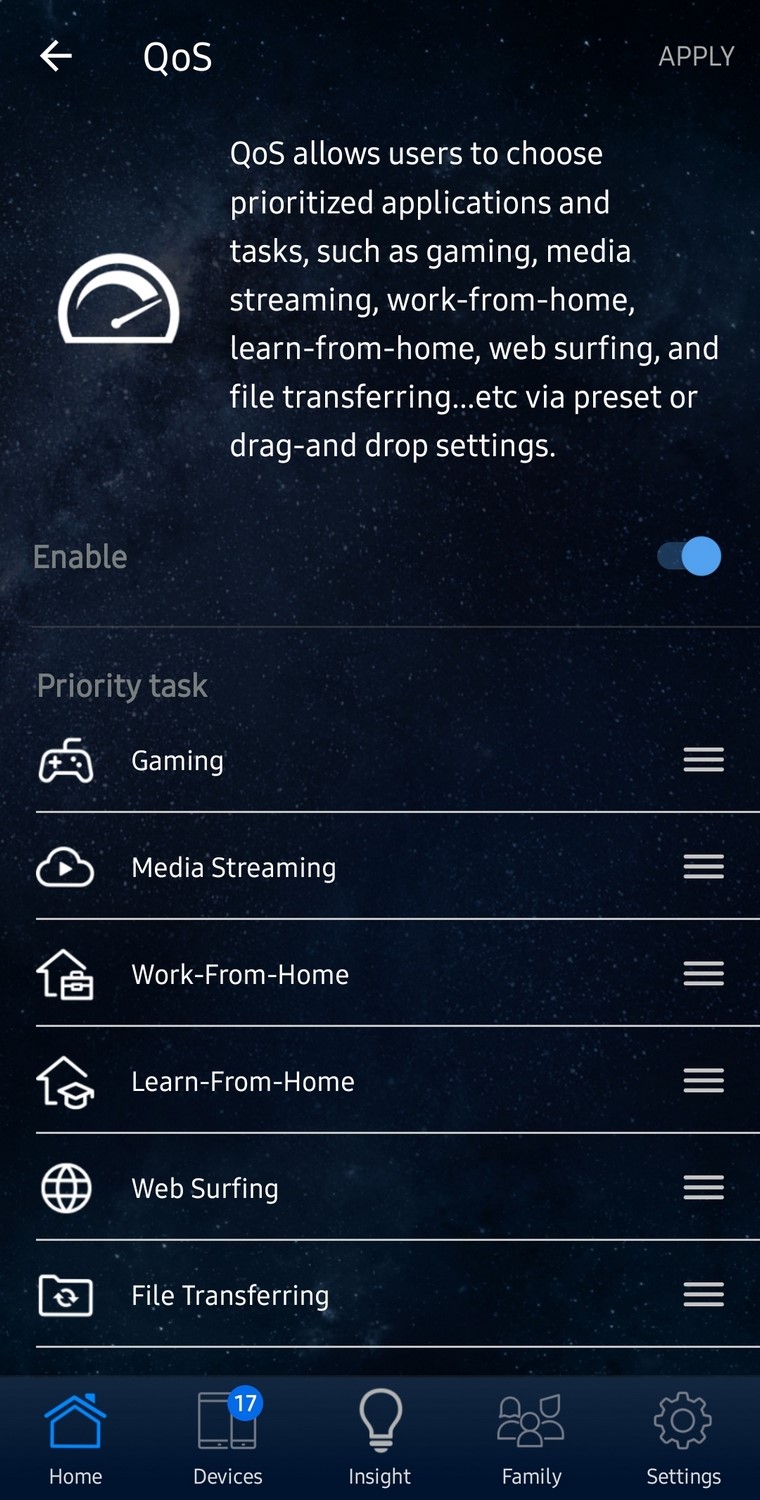Open the Devices tab
This screenshot has width=760, height=1500.
[x=228, y=1440]
